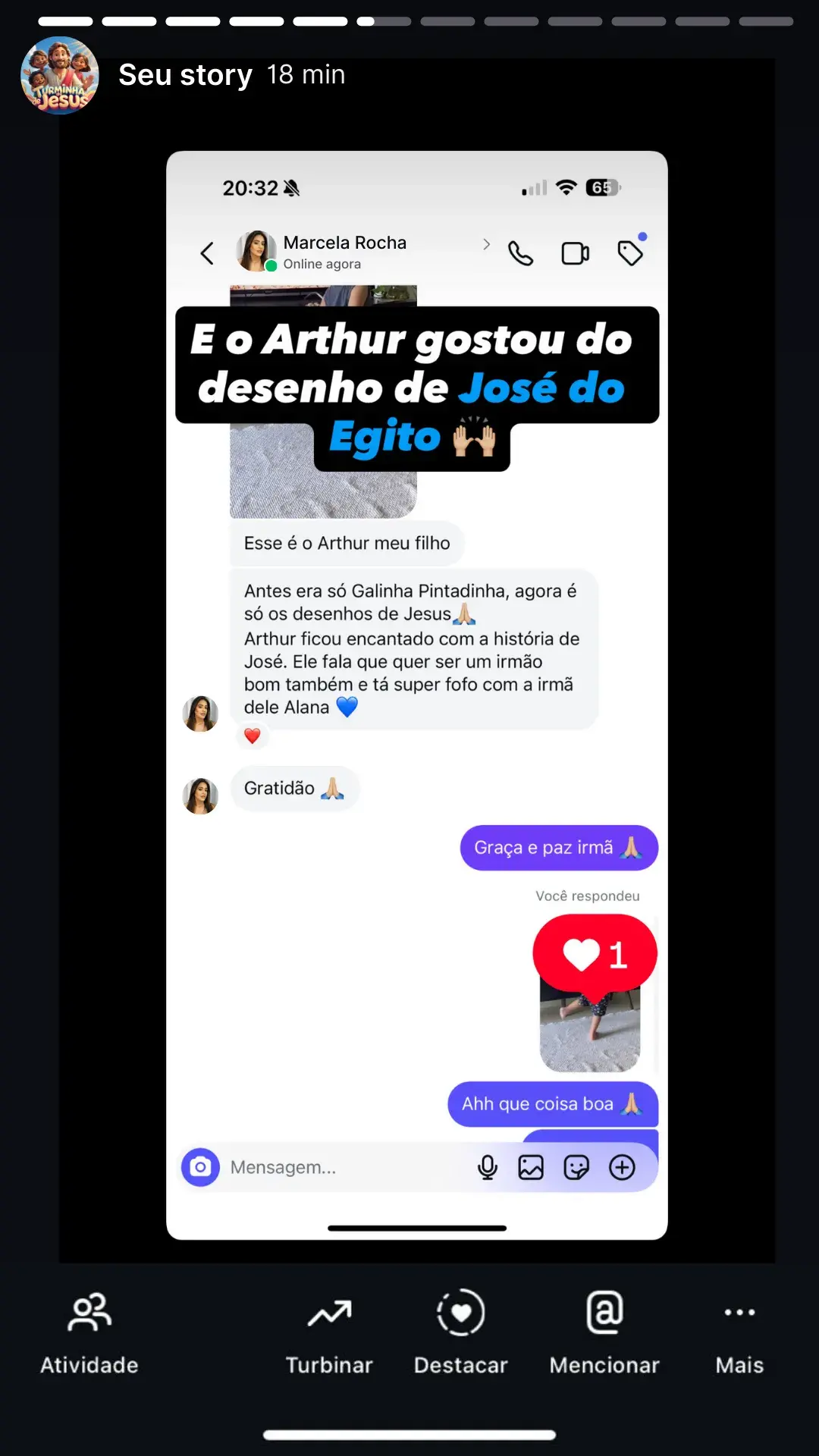Tap Turbinar to boost this story
Viewport: 819px width, 1456px height.
tap(329, 1333)
